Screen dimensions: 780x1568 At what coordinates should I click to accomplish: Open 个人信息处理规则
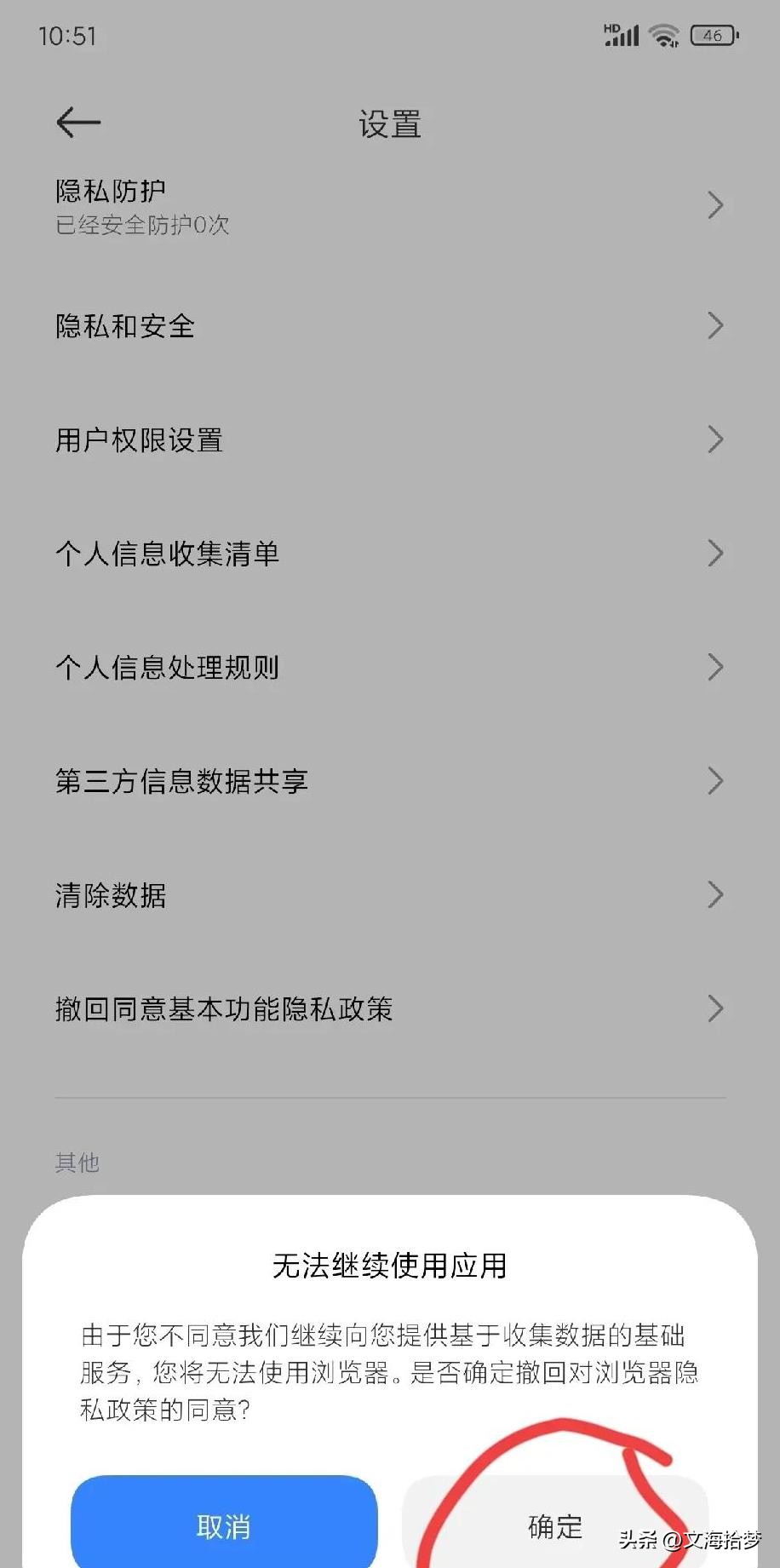(389, 667)
